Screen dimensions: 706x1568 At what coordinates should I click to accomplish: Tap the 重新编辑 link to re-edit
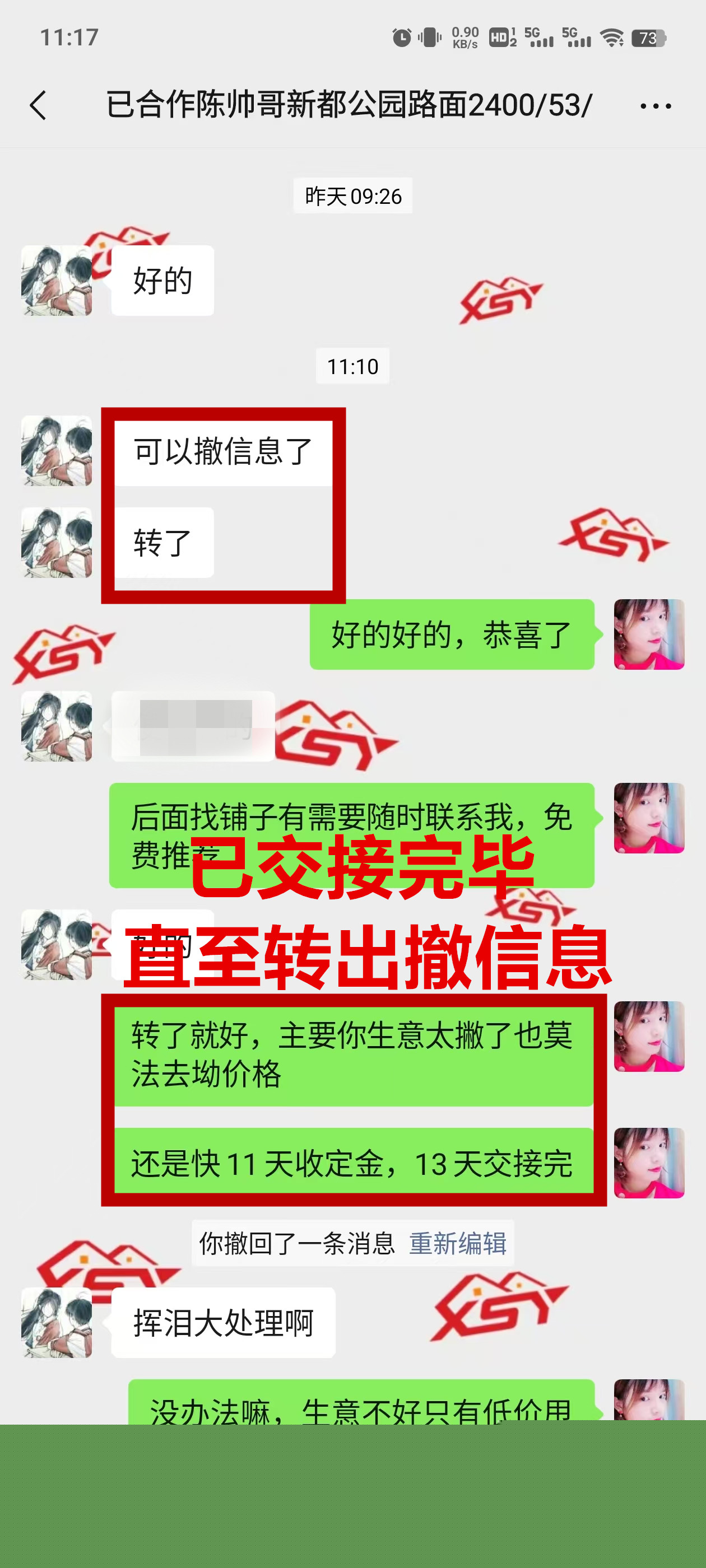pos(457,1243)
